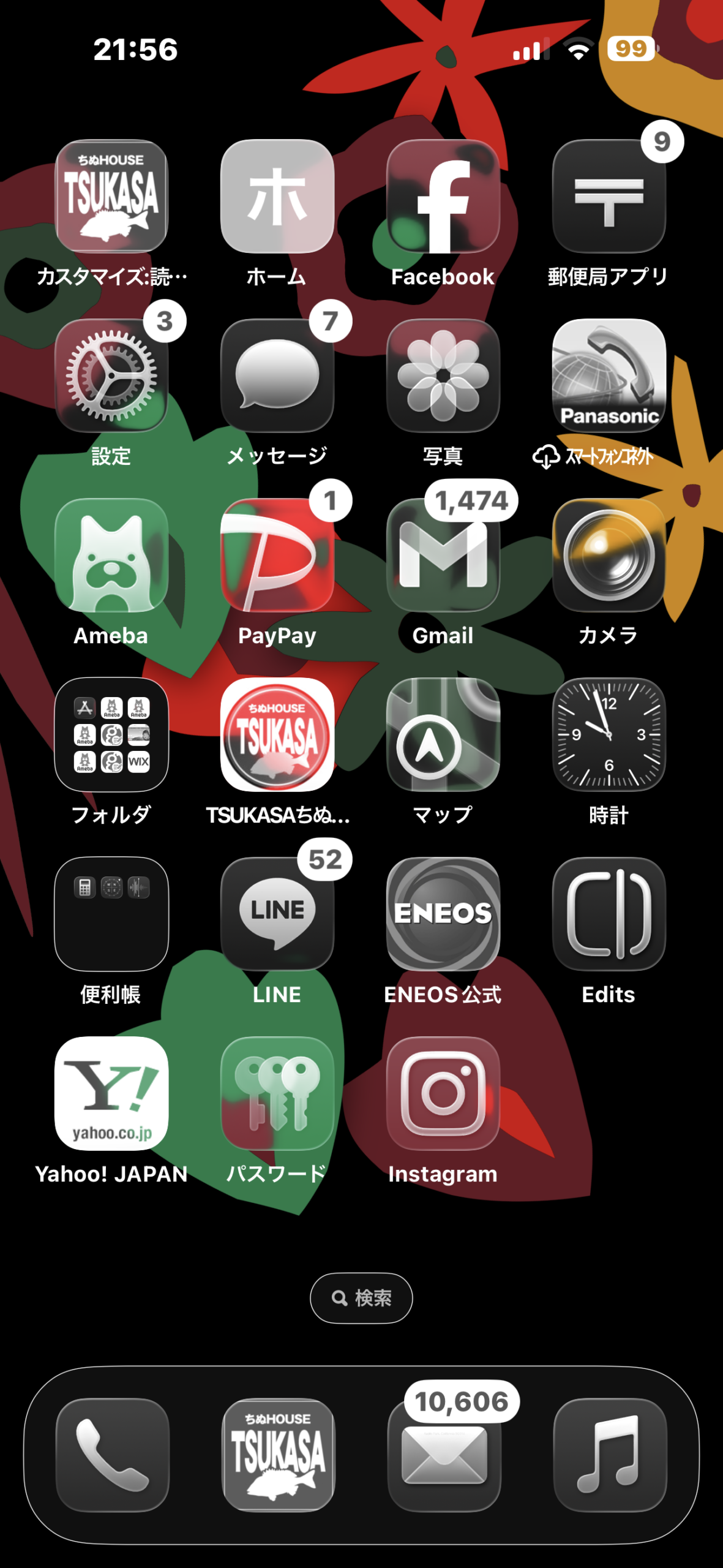Open the 時計 clock app
The height and width of the screenshot is (1568, 723).
click(609, 734)
